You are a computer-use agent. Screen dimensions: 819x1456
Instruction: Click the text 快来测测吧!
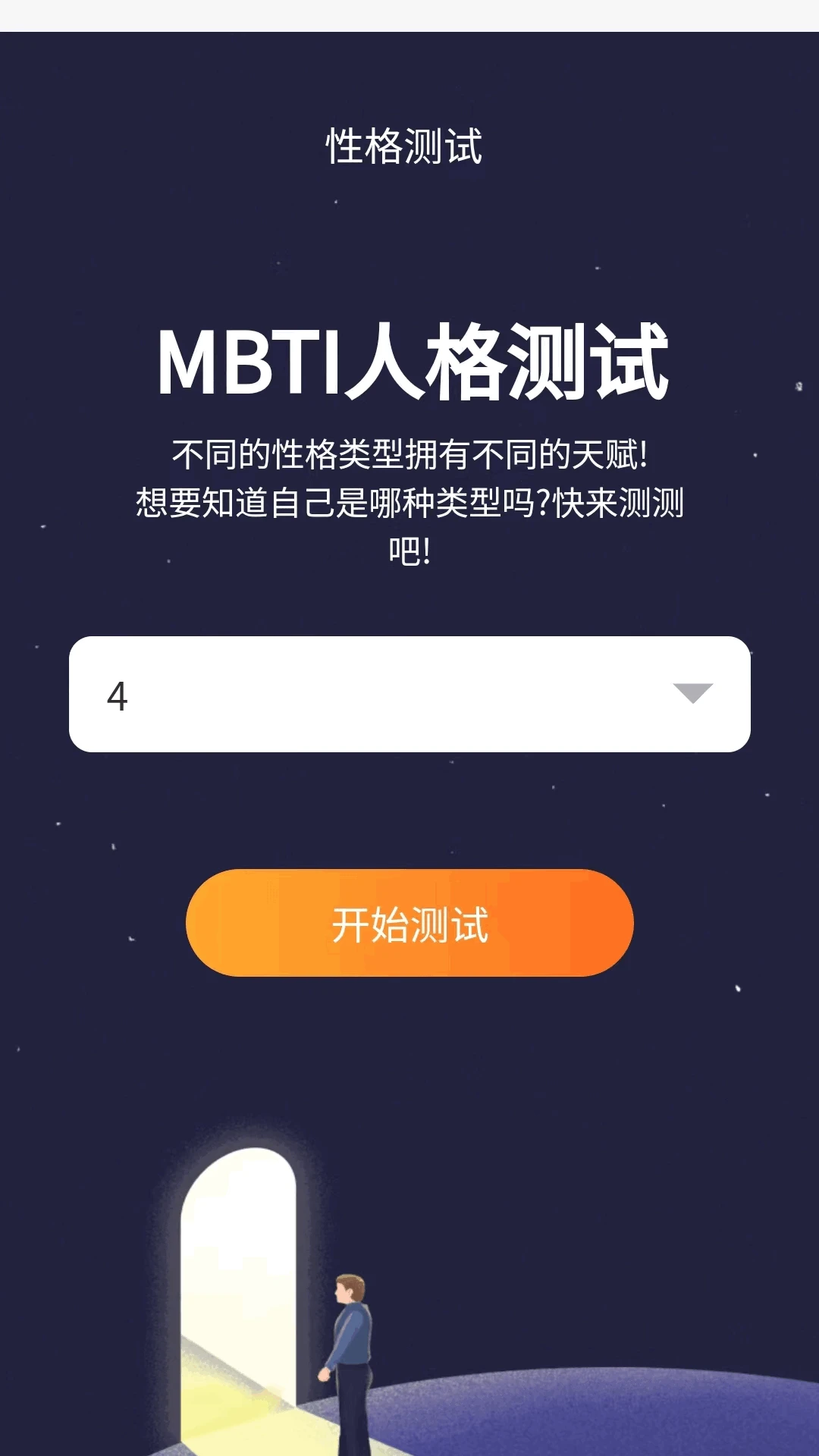(599, 503)
